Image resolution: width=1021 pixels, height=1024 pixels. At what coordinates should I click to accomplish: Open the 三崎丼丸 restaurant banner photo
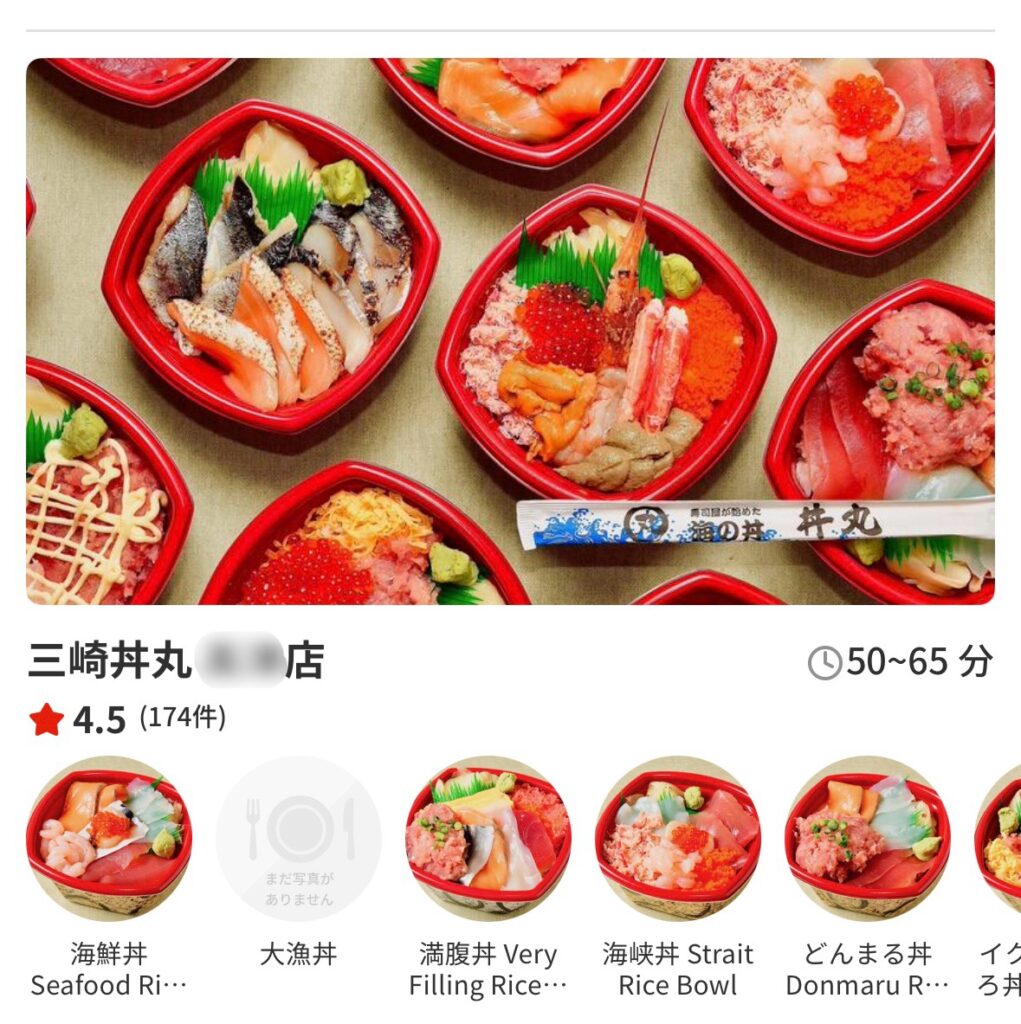(x=510, y=331)
